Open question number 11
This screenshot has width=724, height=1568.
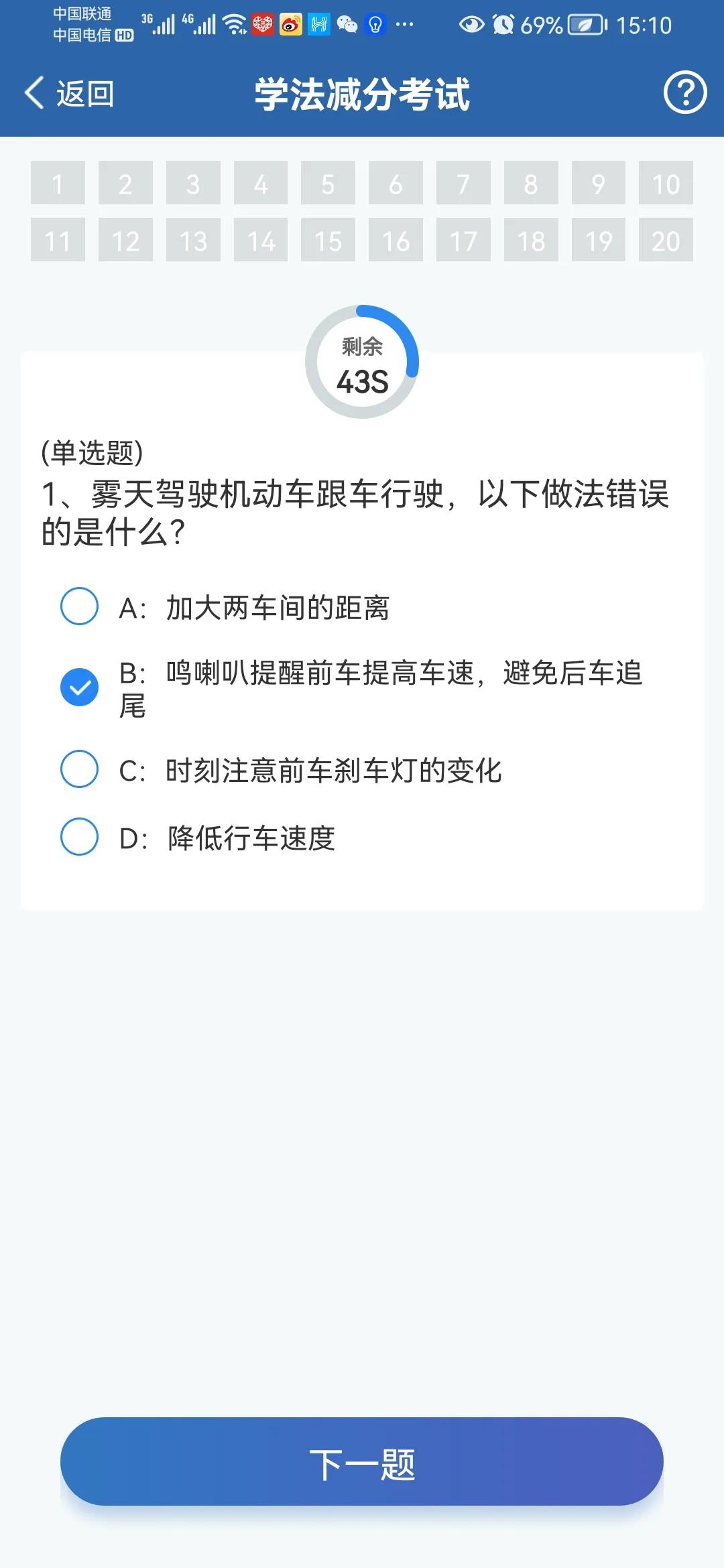(58, 239)
